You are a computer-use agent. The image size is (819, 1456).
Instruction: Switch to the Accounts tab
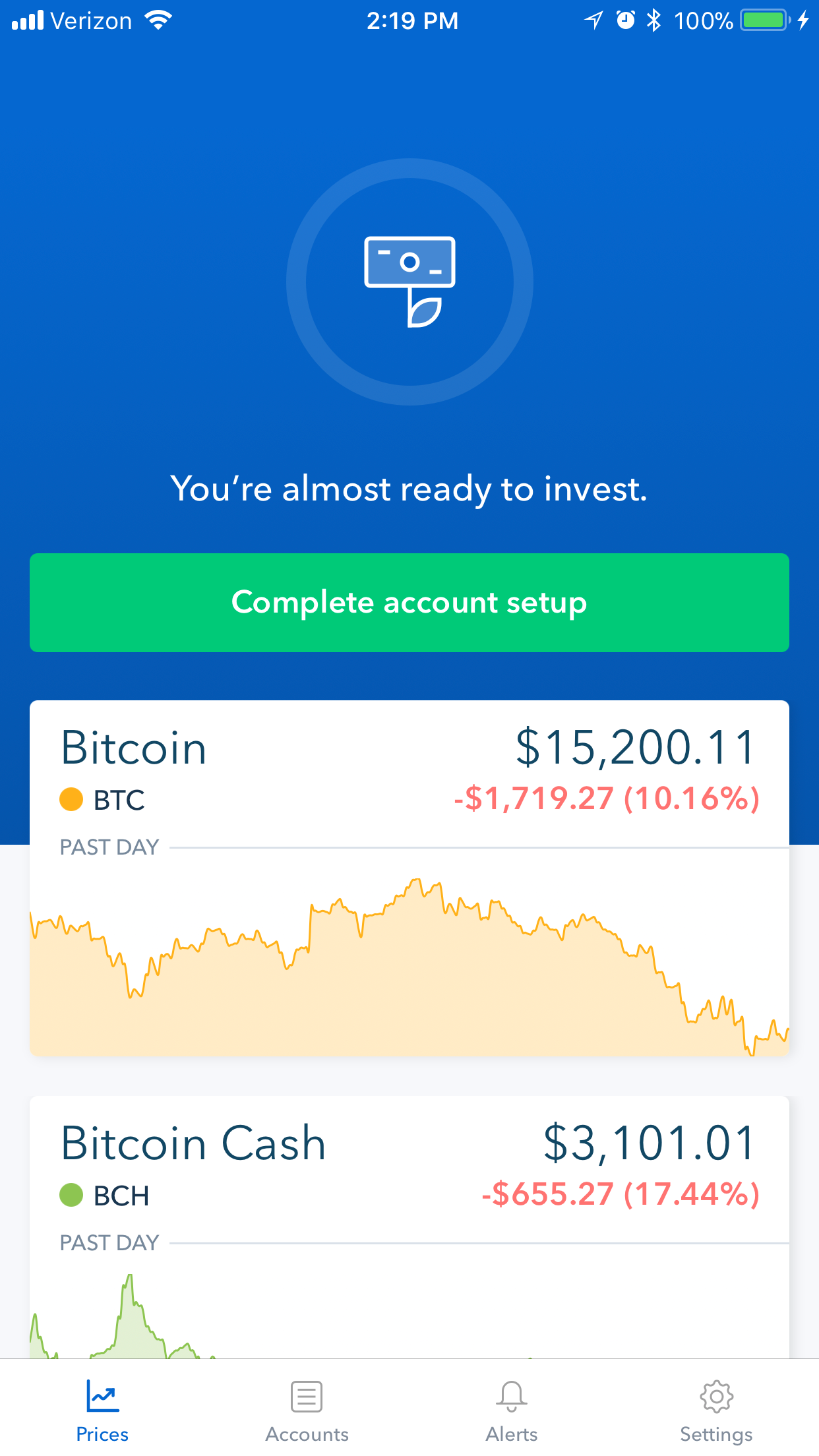coord(307,1411)
